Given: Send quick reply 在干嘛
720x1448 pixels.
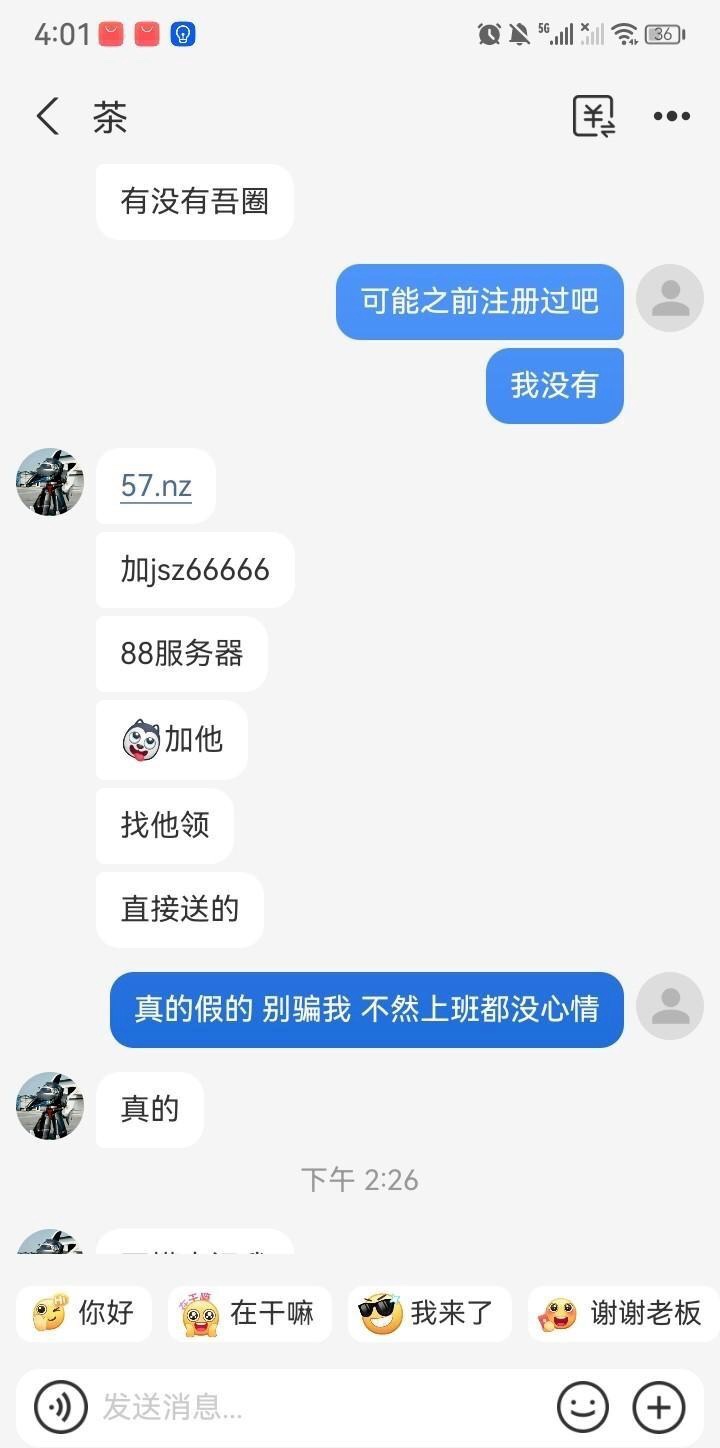Looking at the screenshot, I should click(x=250, y=1313).
